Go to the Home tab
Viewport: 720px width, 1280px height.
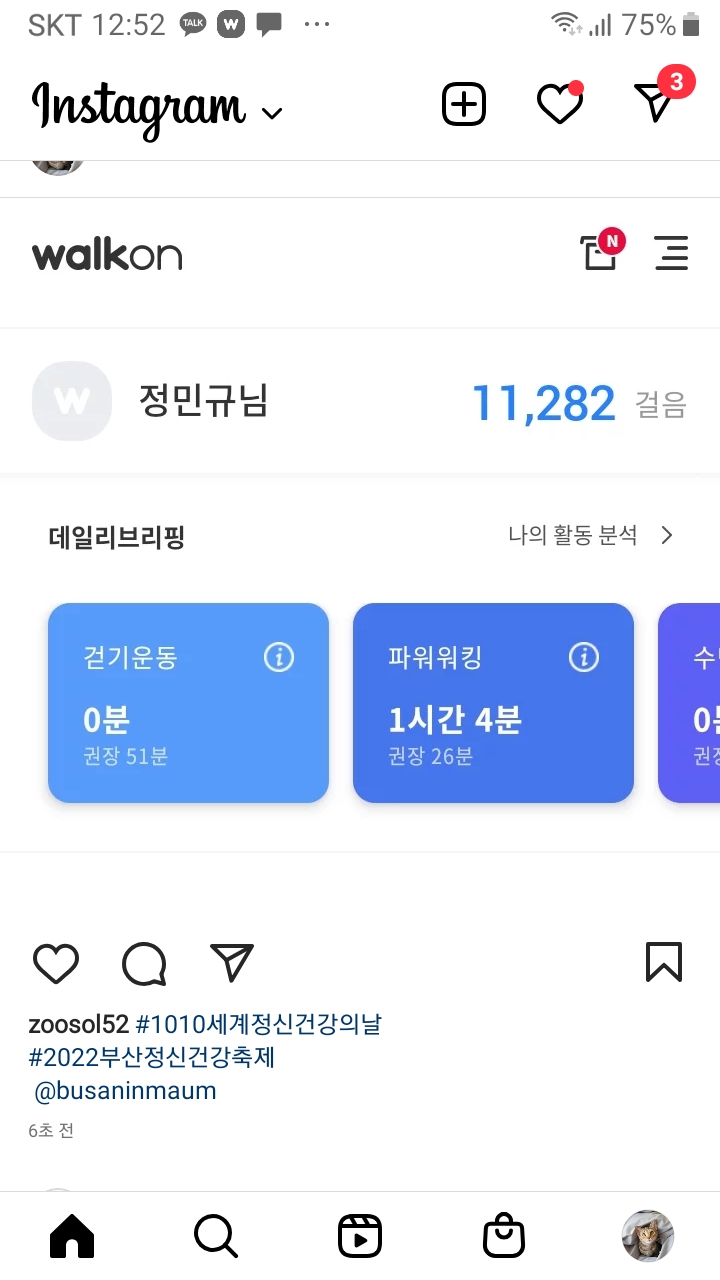point(72,1237)
